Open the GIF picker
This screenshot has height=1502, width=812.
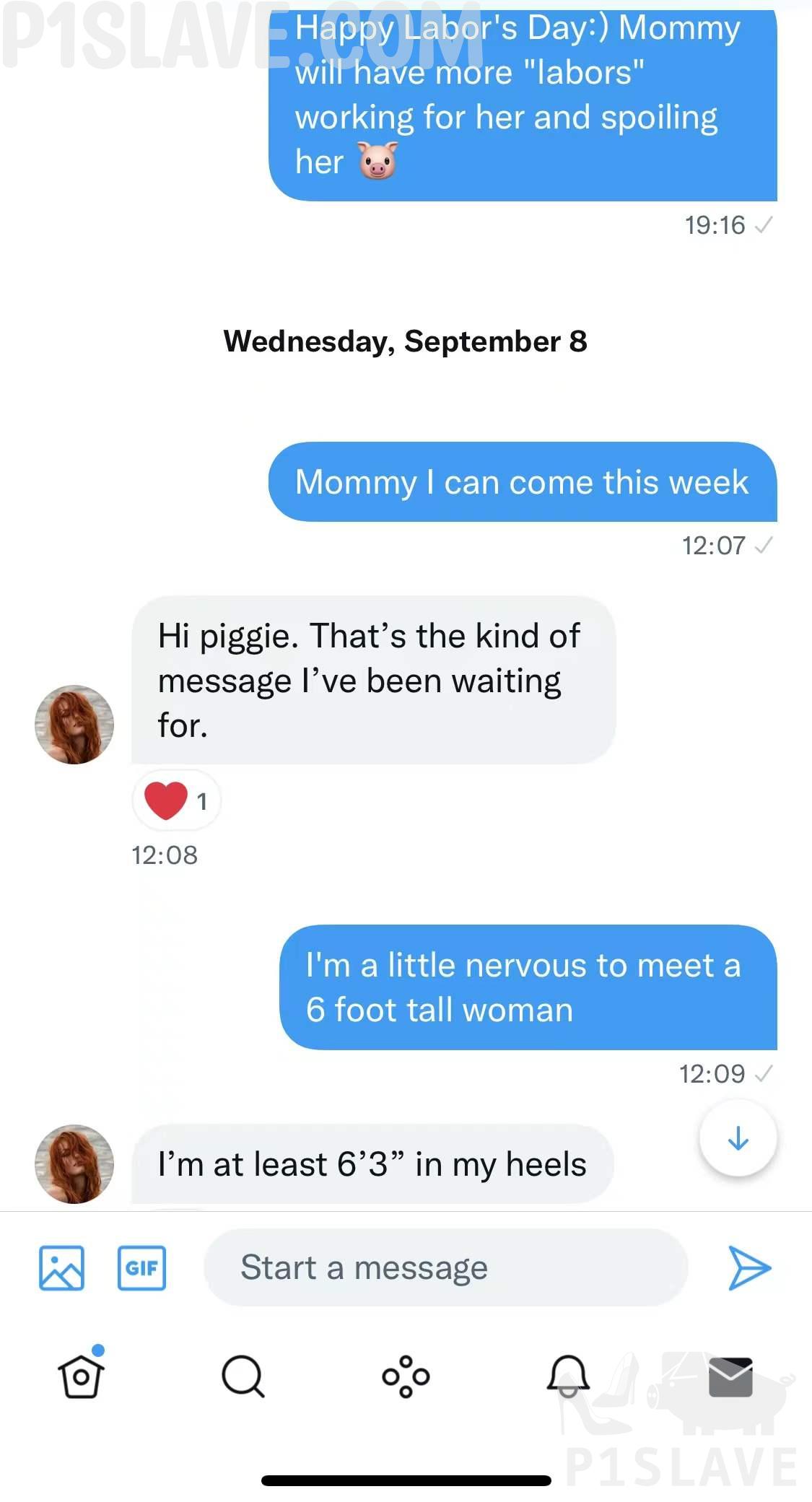click(141, 1267)
